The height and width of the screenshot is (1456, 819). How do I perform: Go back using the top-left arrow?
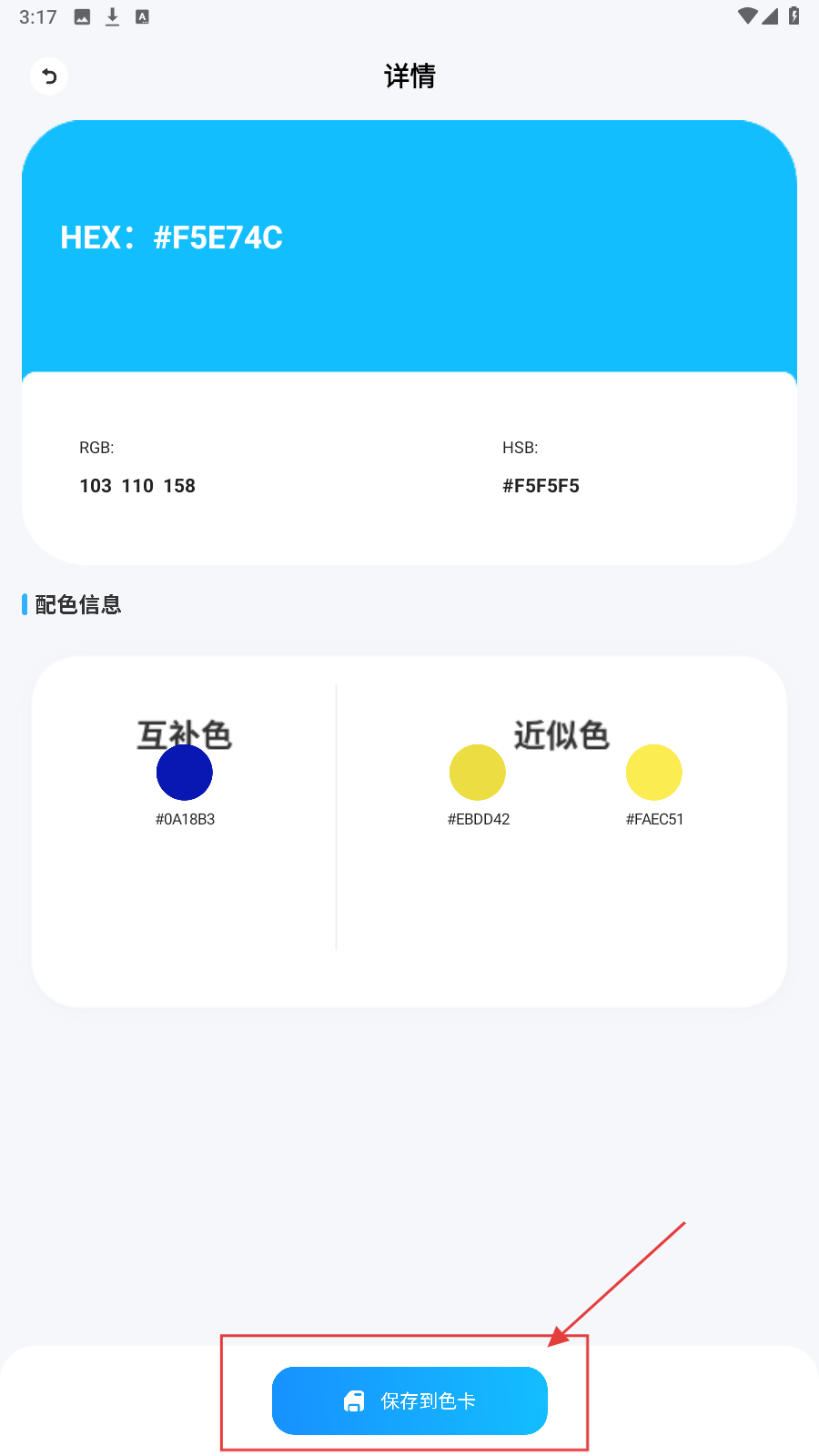(x=49, y=76)
